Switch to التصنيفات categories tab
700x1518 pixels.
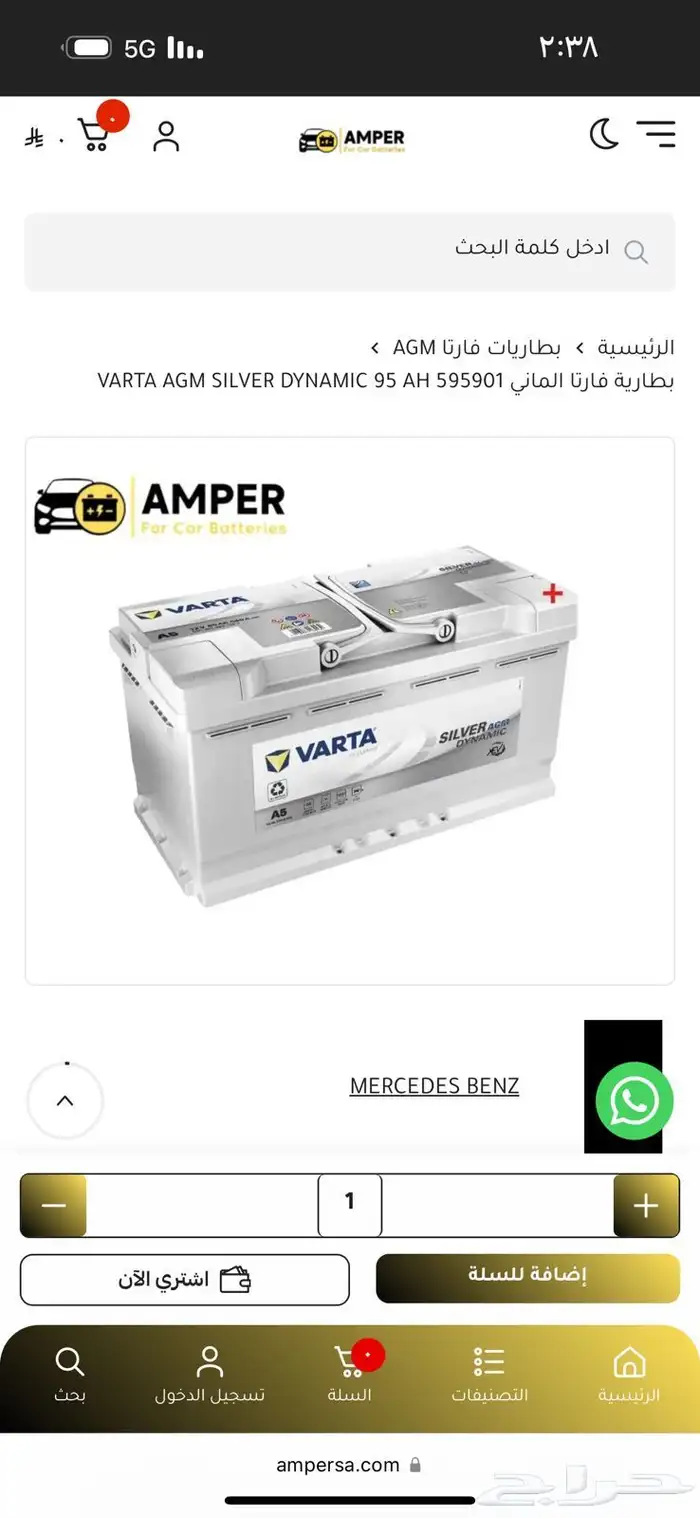coord(489,1375)
